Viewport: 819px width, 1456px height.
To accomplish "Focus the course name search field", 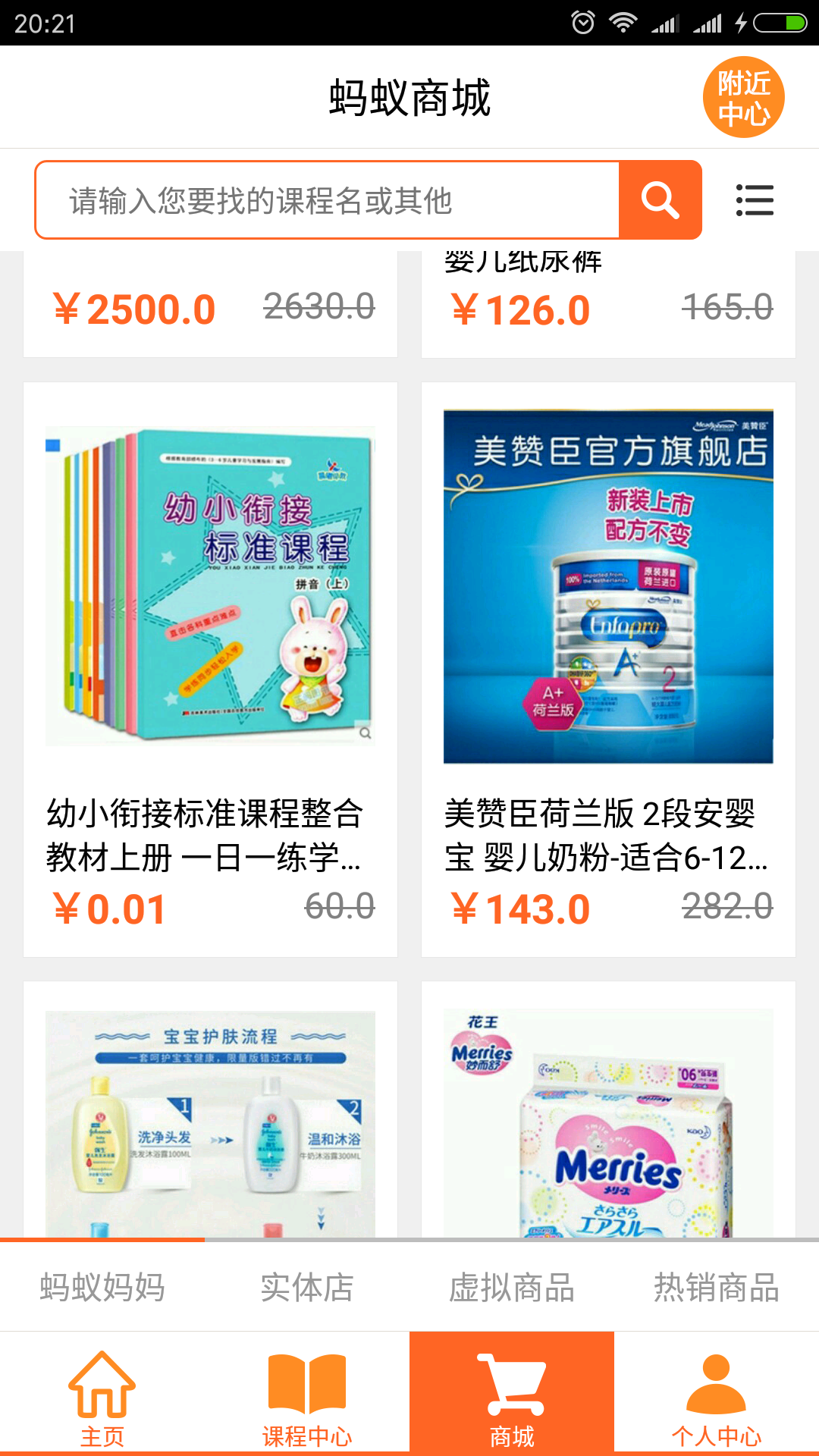I will point(328,200).
